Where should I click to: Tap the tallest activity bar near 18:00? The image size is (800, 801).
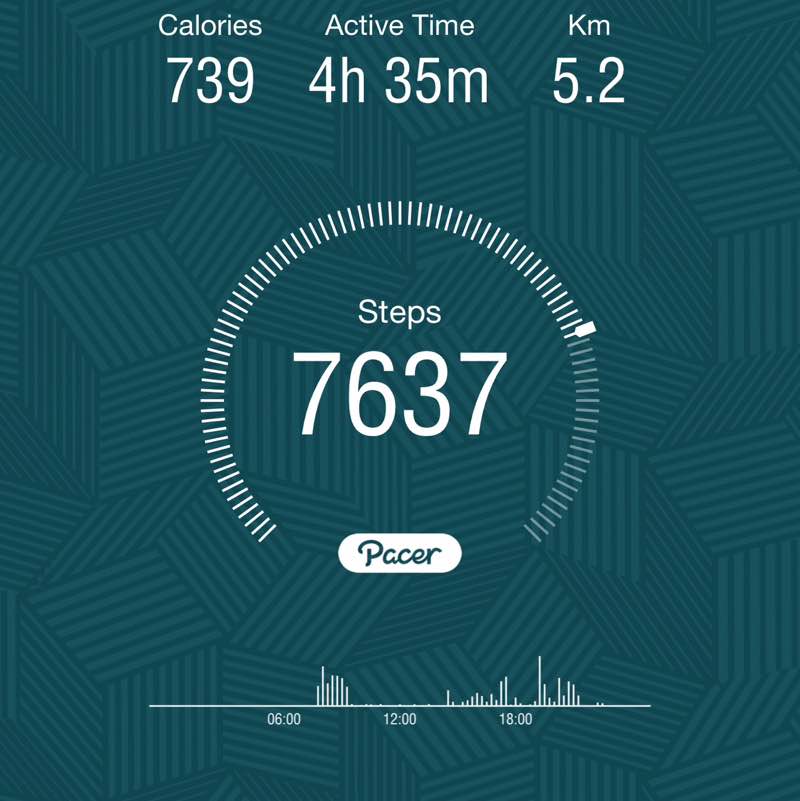pos(539,680)
